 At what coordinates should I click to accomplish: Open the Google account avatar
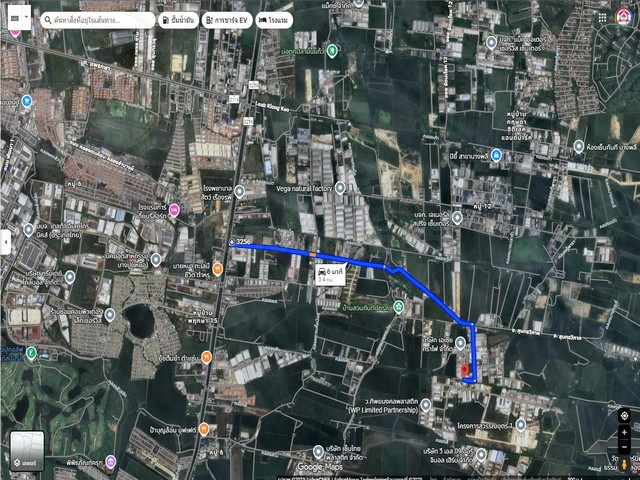coord(623,16)
